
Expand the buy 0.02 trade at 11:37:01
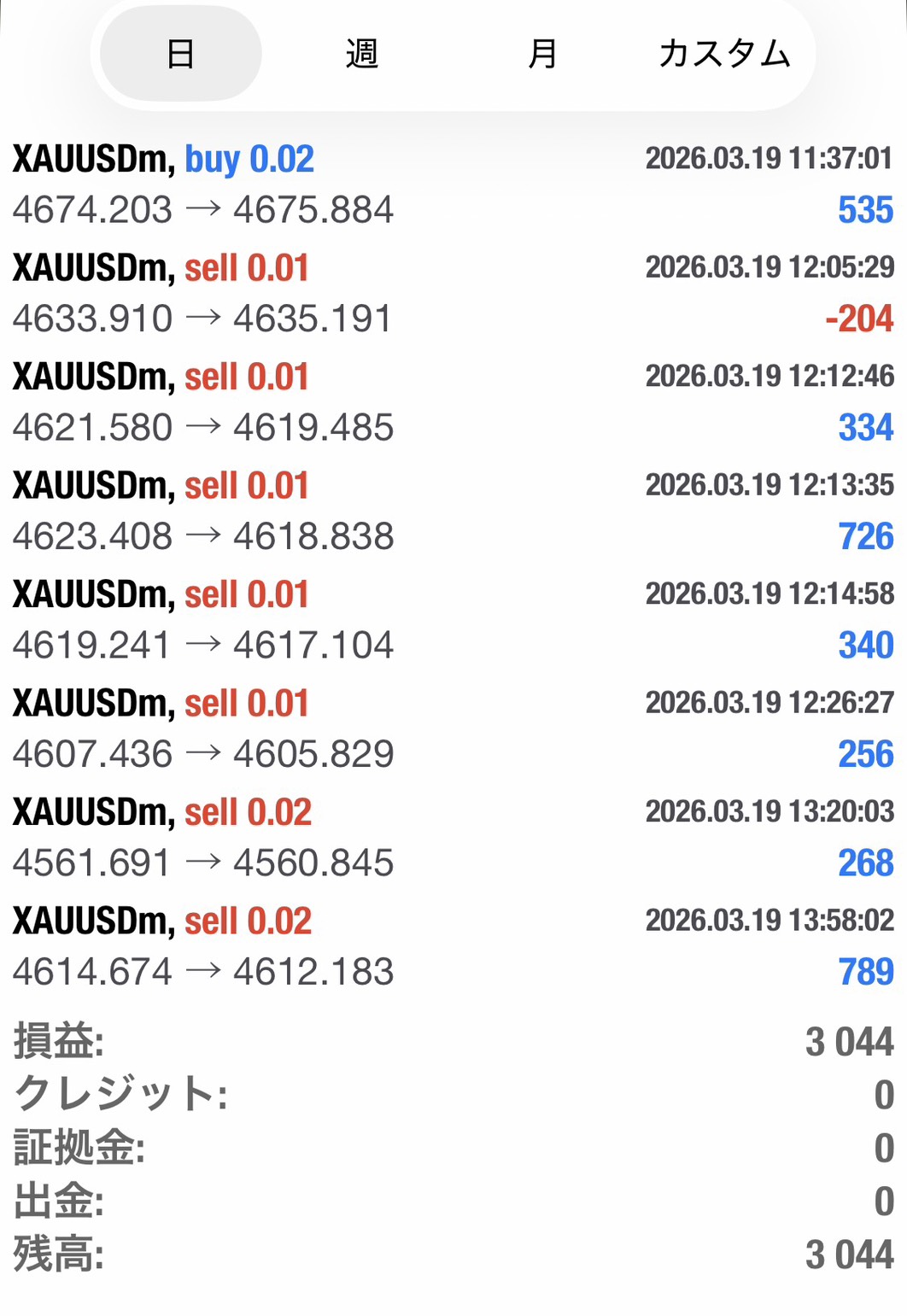pos(453,184)
